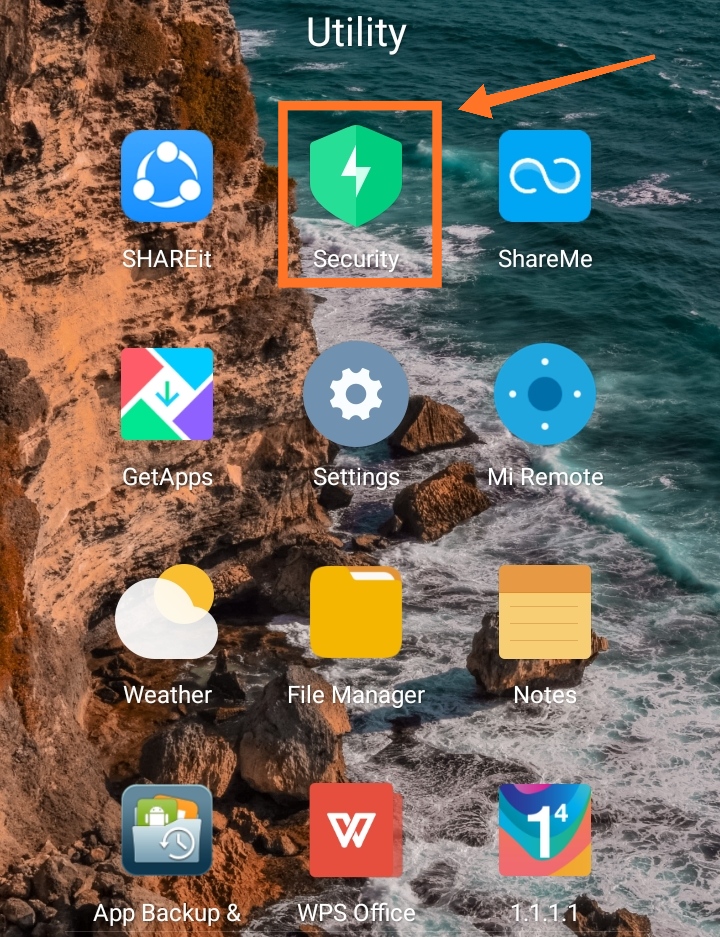
Task: Launch the Security app
Action: [x=356, y=177]
